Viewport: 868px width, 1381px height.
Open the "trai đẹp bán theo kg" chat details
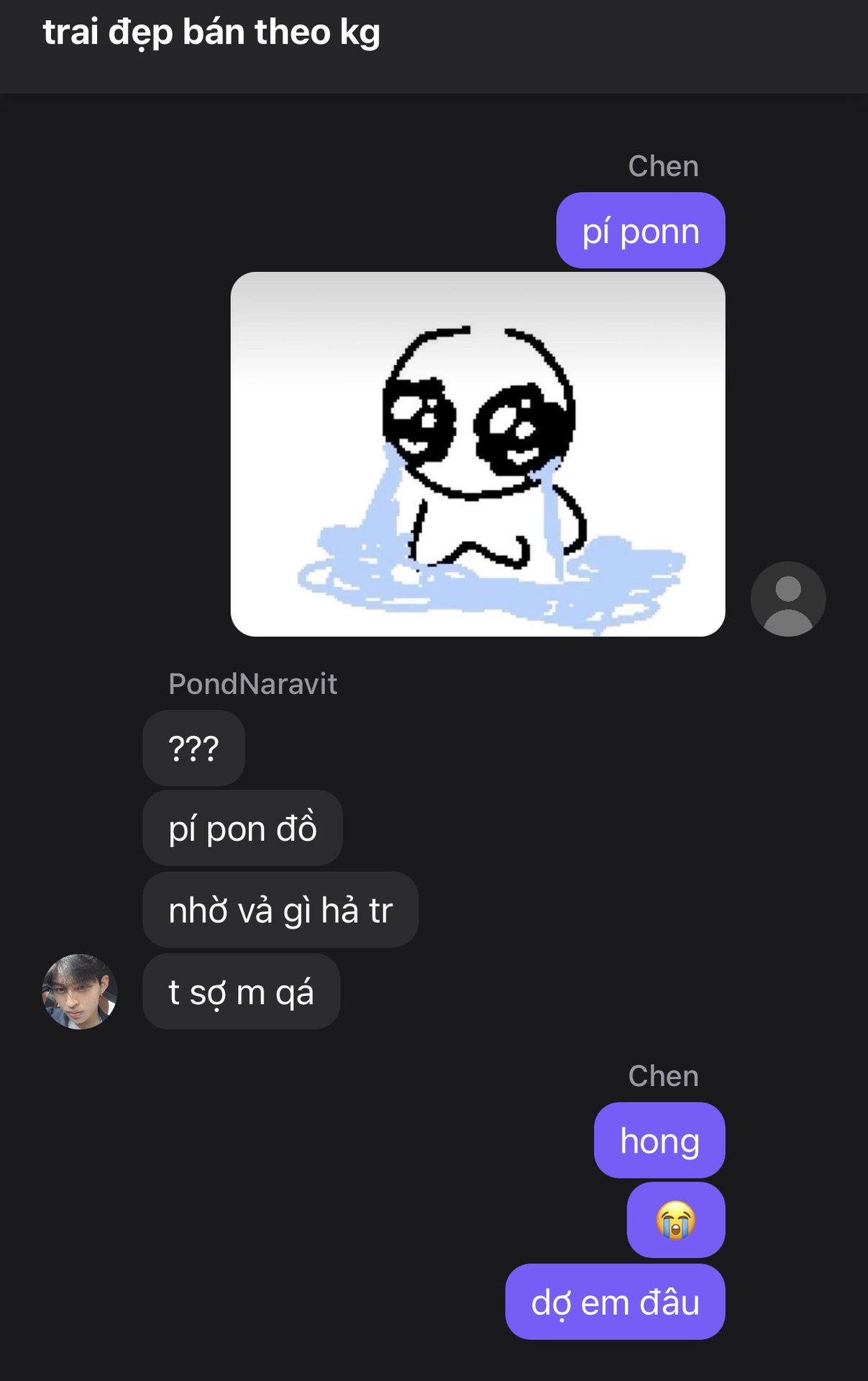[x=211, y=33]
